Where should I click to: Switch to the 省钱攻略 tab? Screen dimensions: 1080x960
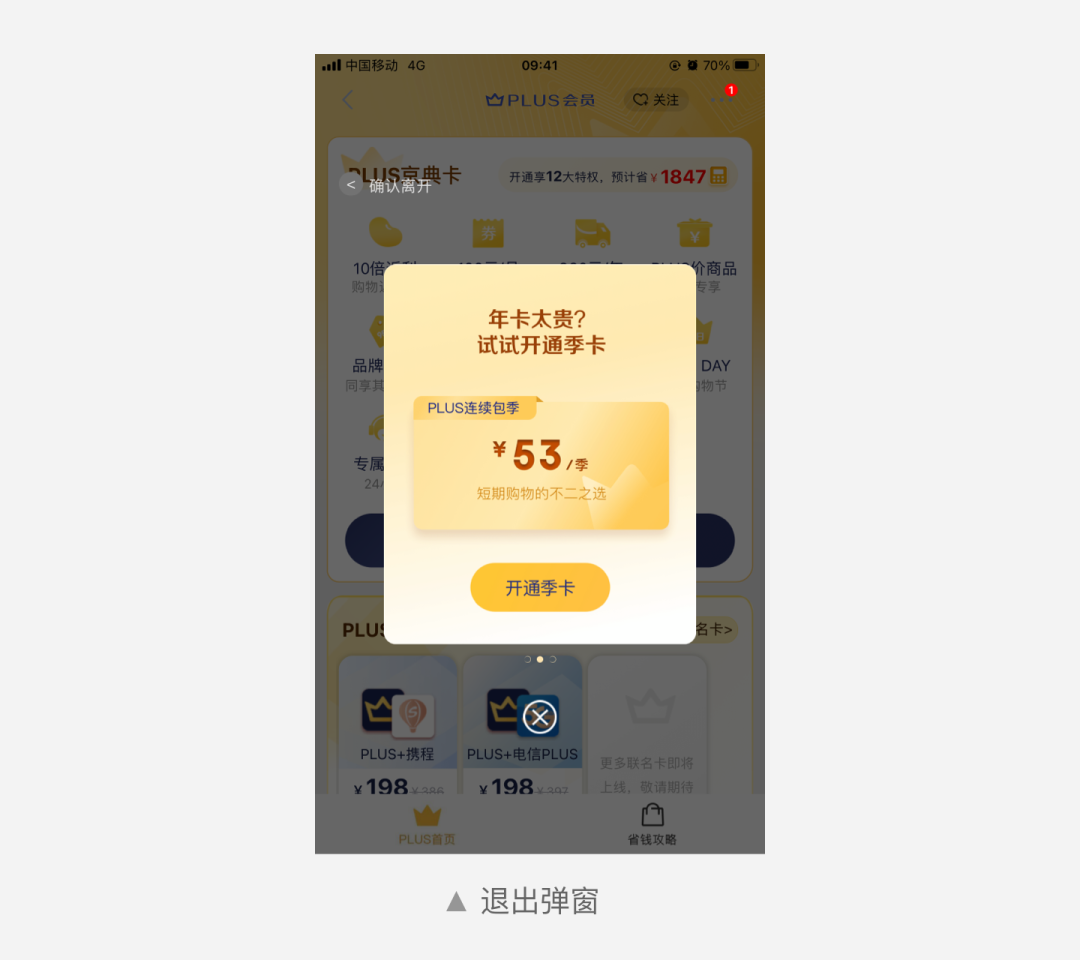(652, 825)
